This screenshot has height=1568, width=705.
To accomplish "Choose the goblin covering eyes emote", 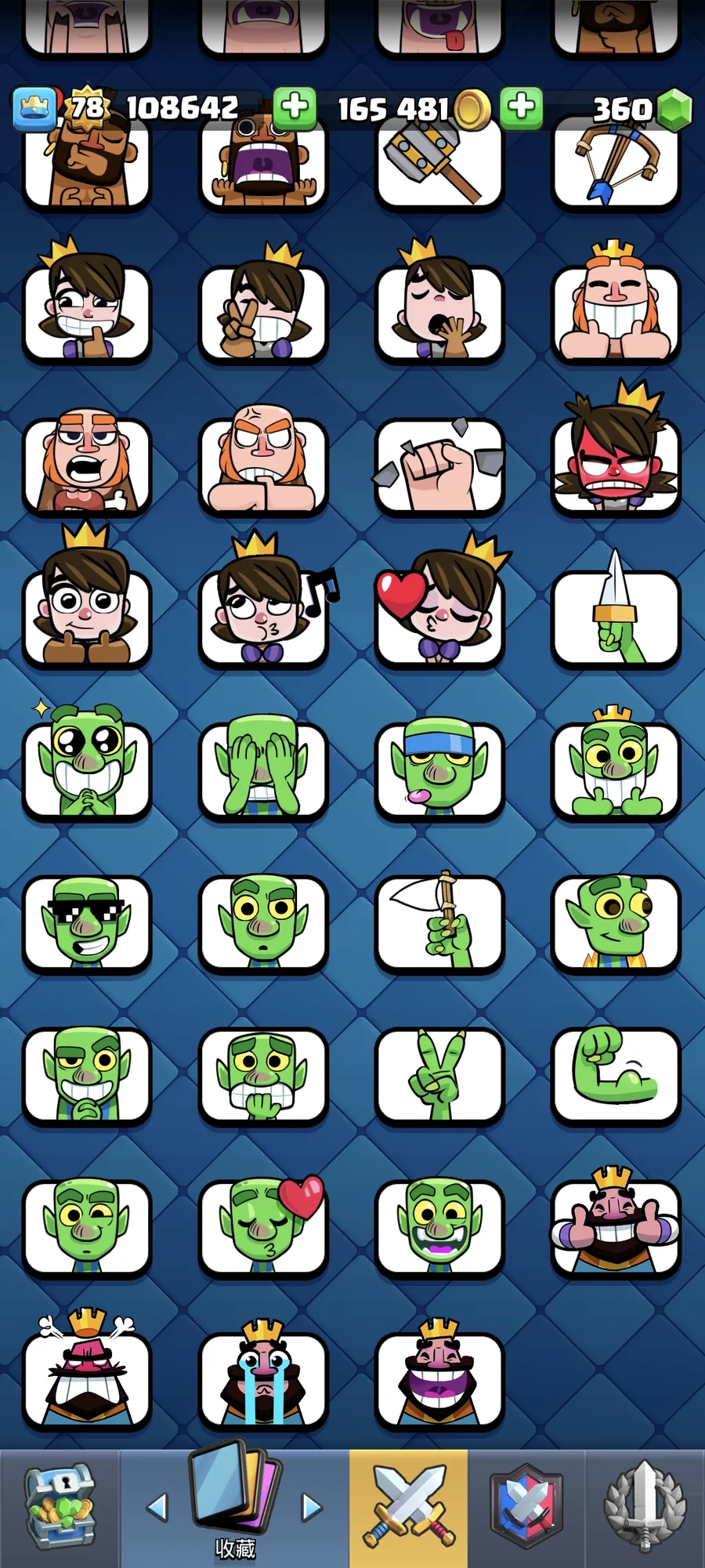I will (262, 769).
